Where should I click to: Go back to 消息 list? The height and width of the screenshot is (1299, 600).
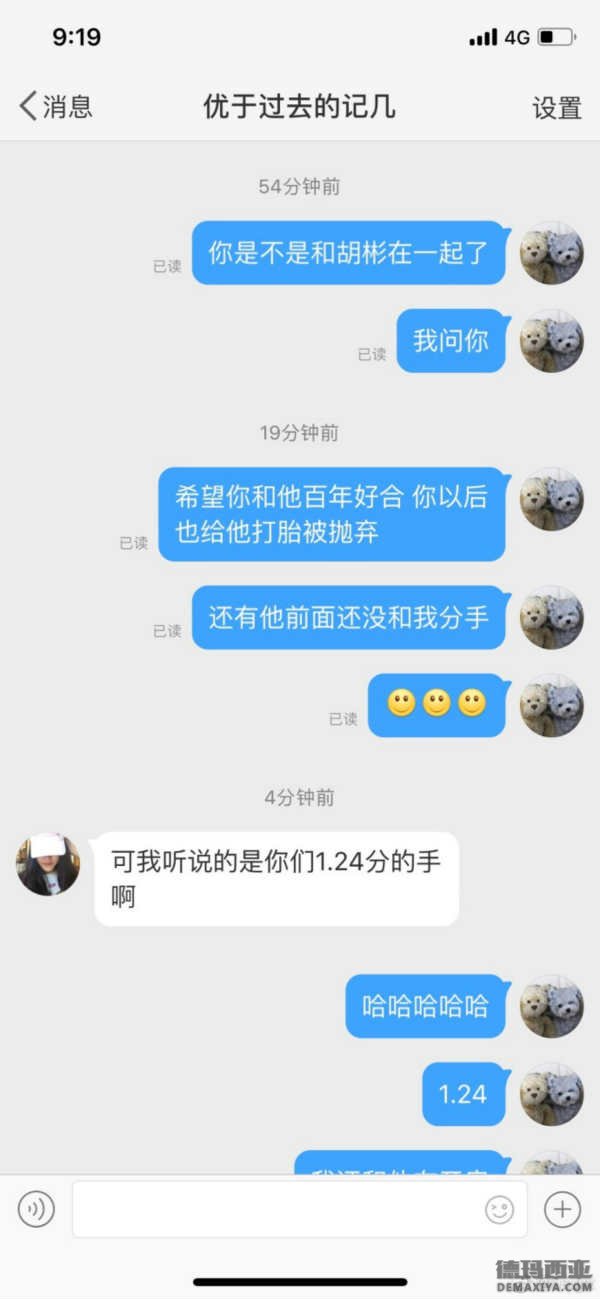tap(55, 107)
